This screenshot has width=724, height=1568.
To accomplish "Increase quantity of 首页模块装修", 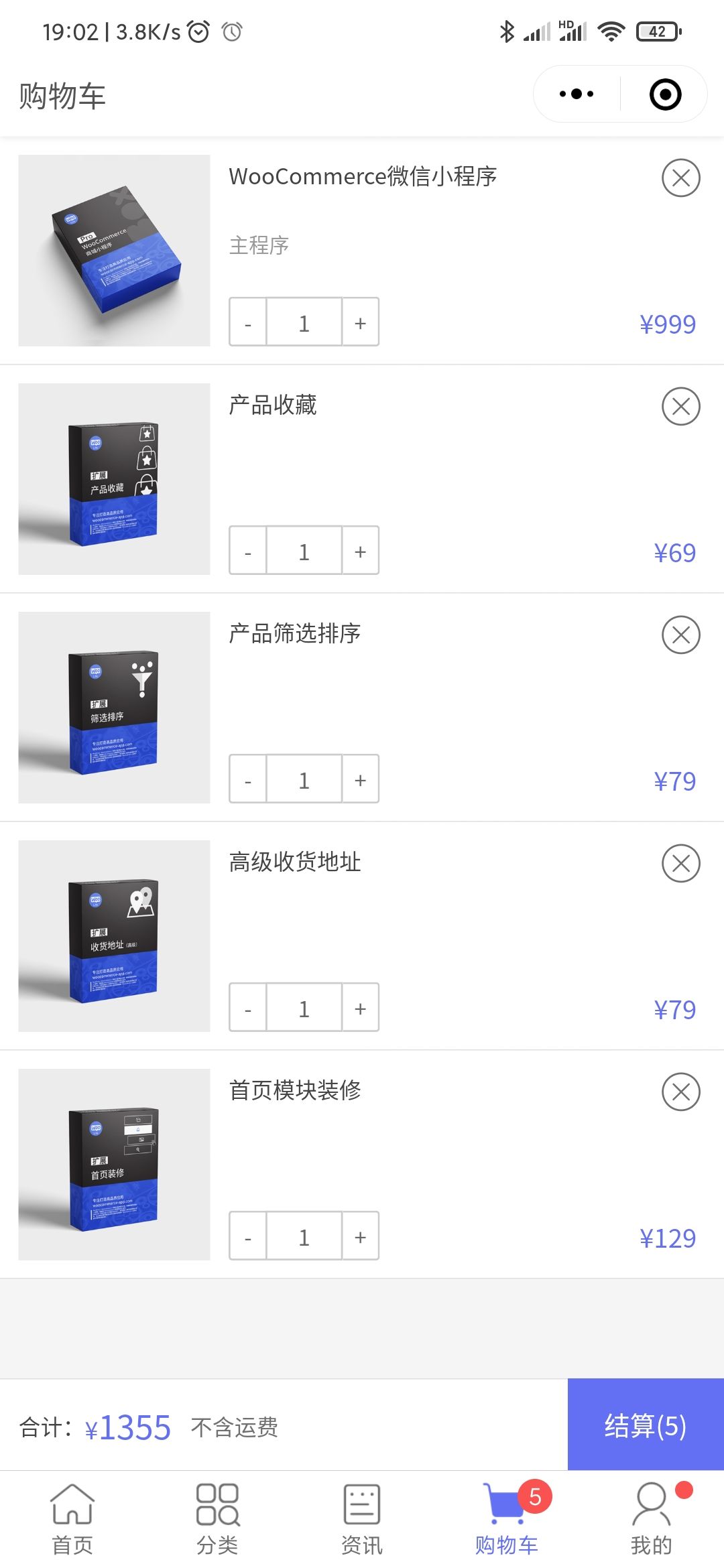I will (361, 1236).
